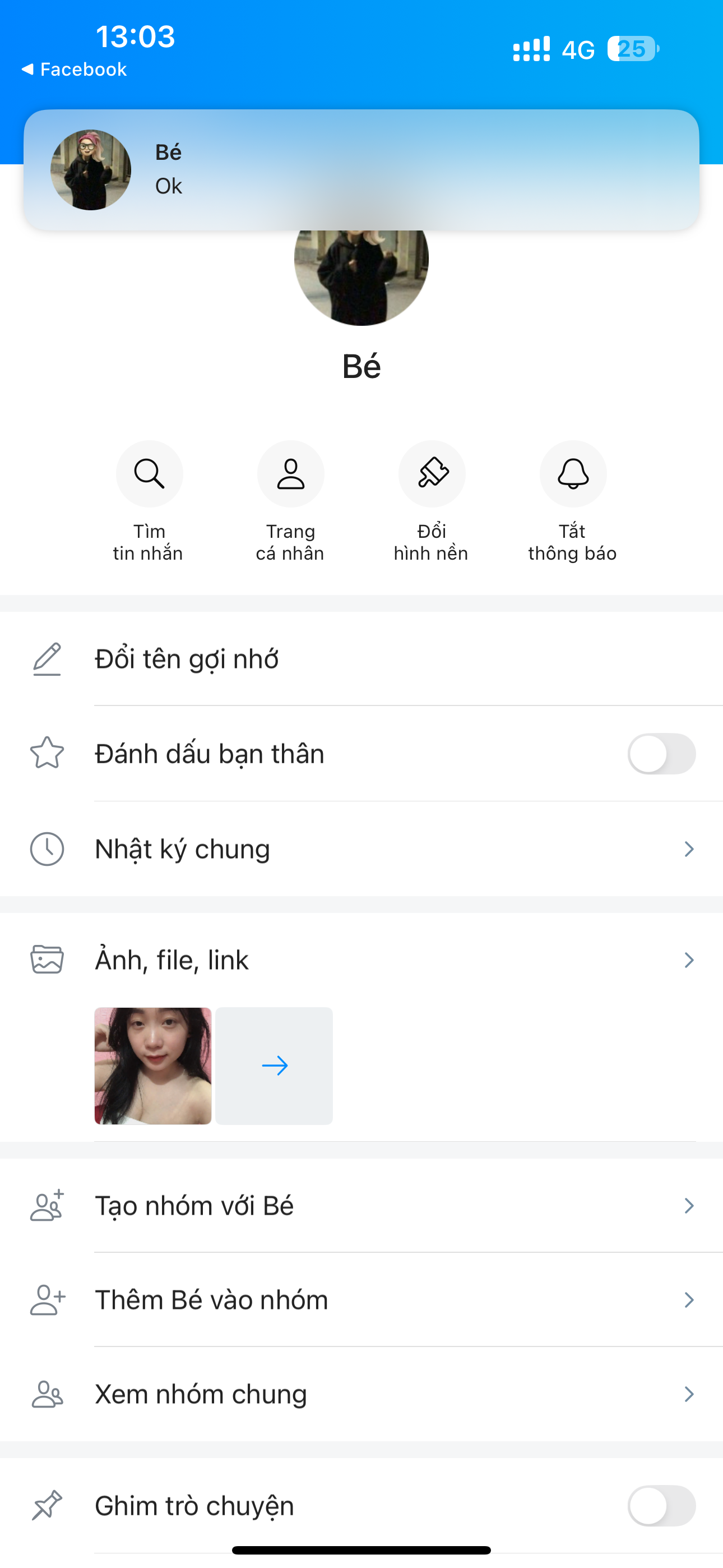Change wallpaper via Đổi hình nền
The height and width of the screenshot is (1568, 723).
coord(432,474)
